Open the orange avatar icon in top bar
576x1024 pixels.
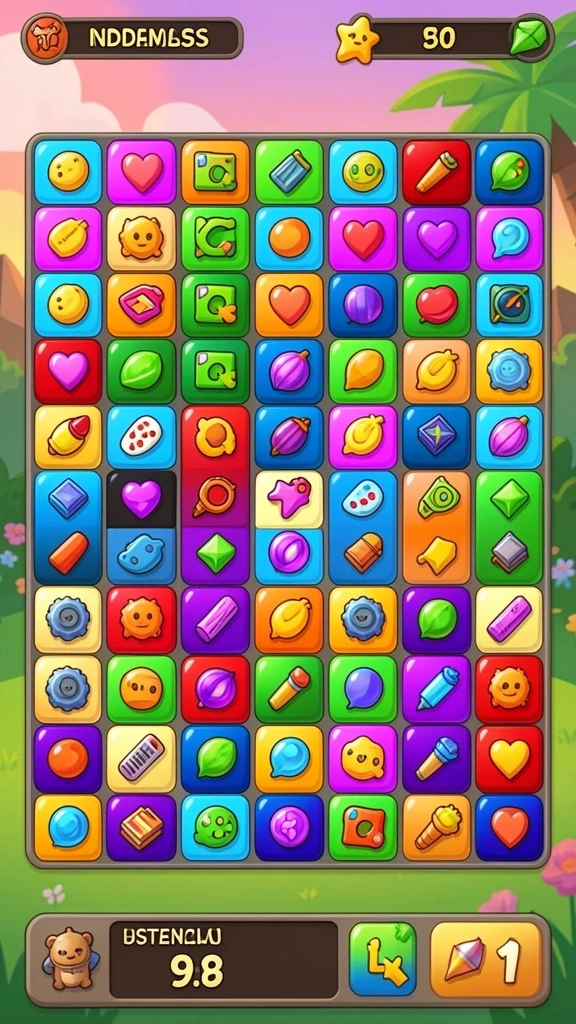point(45,38)
